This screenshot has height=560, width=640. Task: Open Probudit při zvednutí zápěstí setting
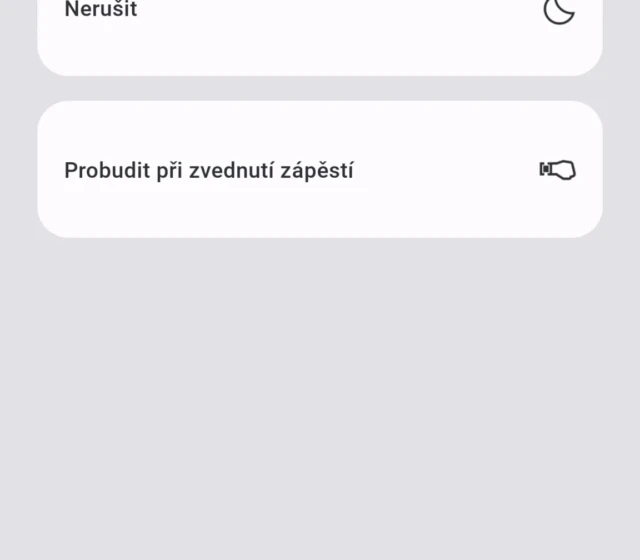click(320, 170)
